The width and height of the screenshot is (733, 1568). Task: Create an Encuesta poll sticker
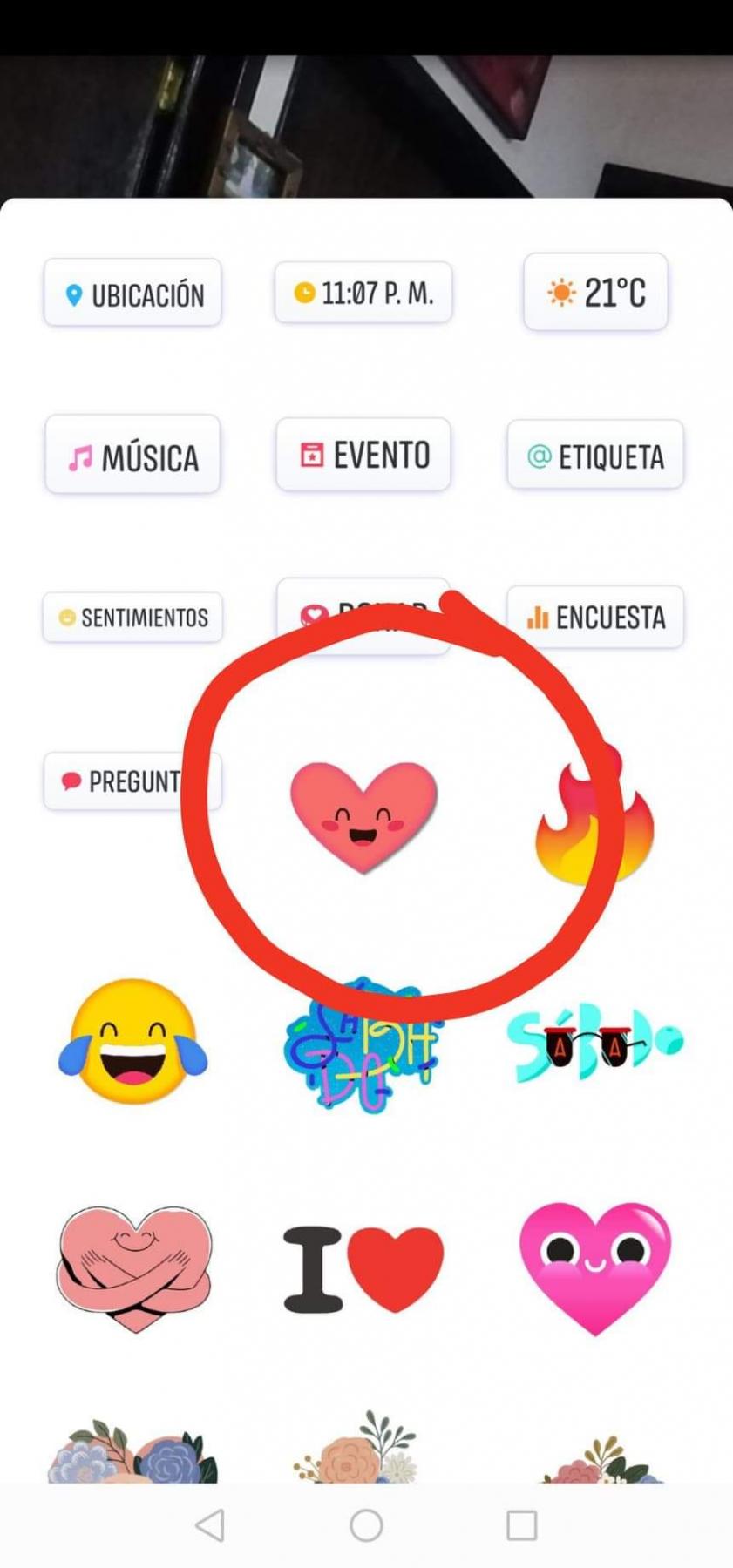(x=595, y=618)
